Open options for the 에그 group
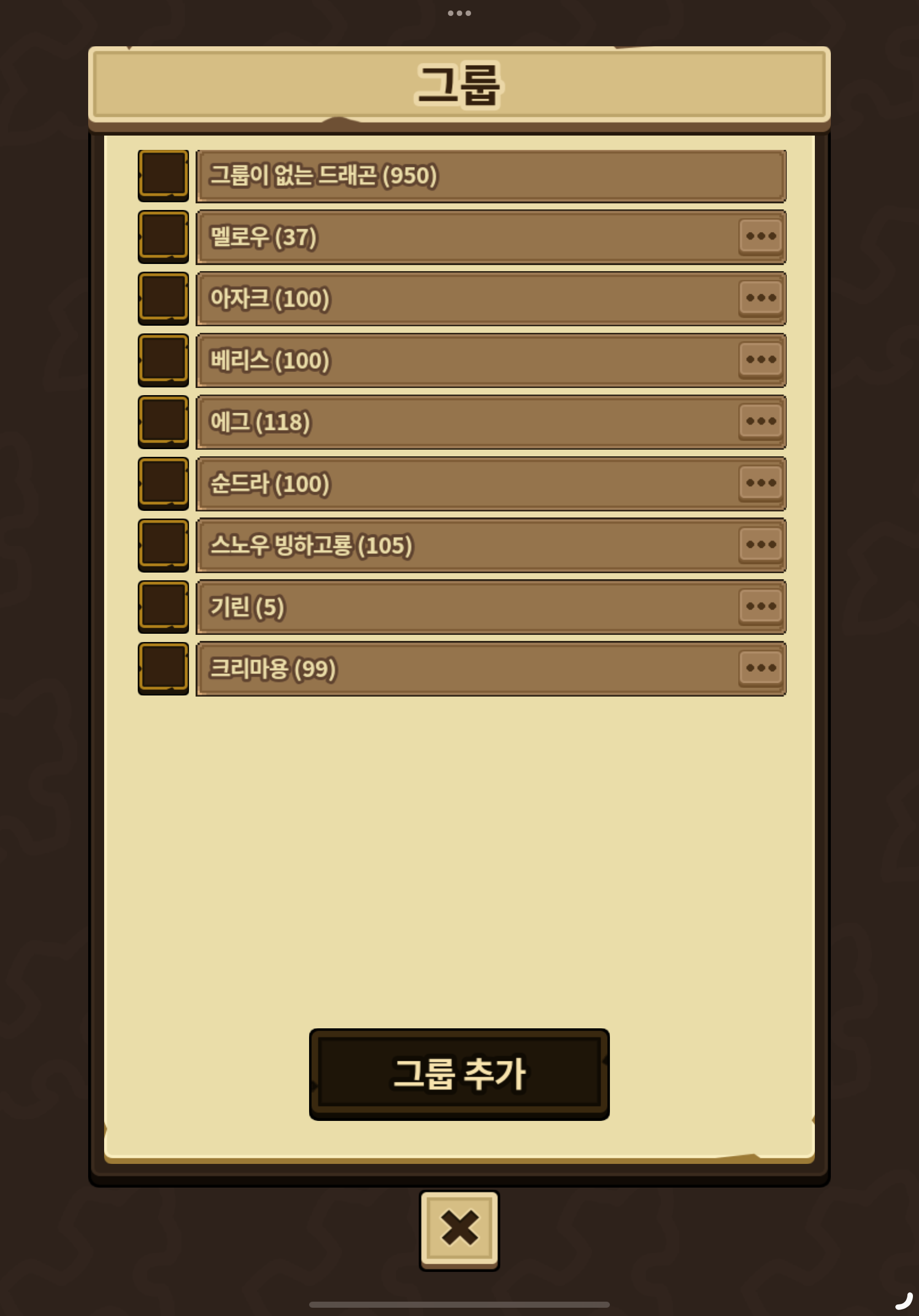Image resolution: width=919 pixels, height=1316 pixels. [760, 421]
